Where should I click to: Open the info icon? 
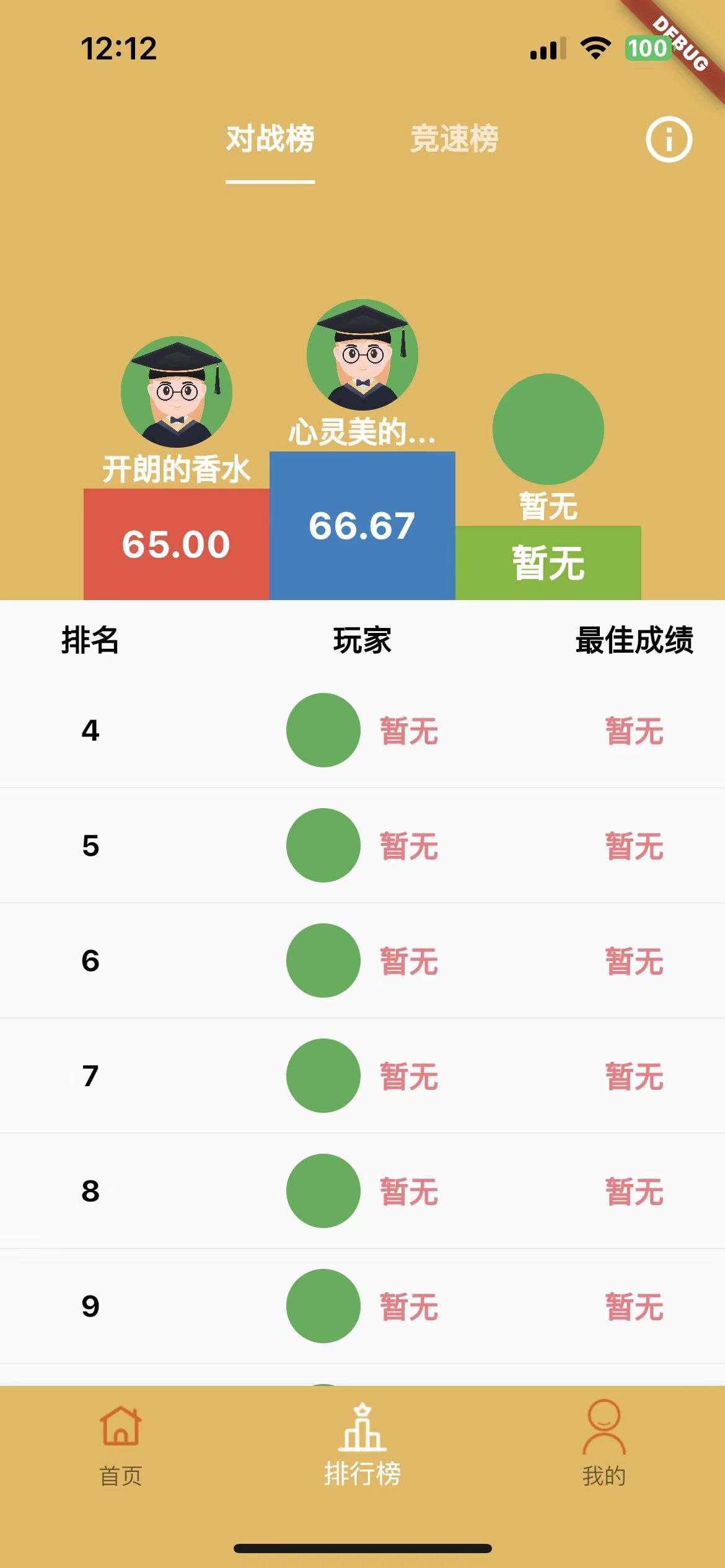669,139
